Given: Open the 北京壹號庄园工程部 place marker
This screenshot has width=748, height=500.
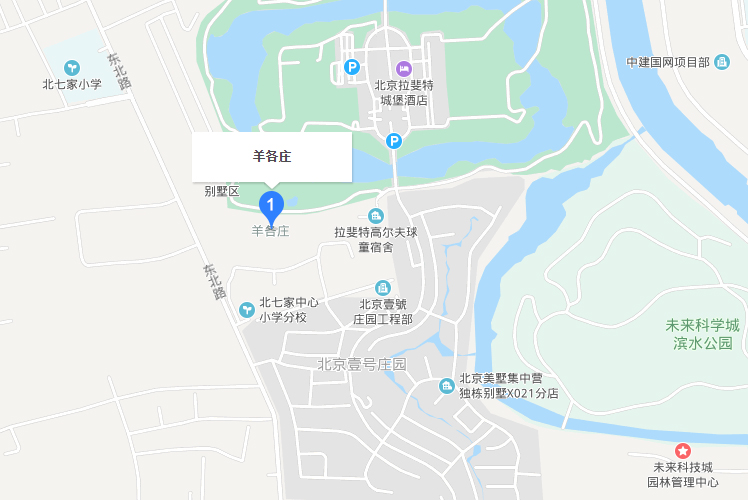Looking at the screenshot, I should 383,288.
